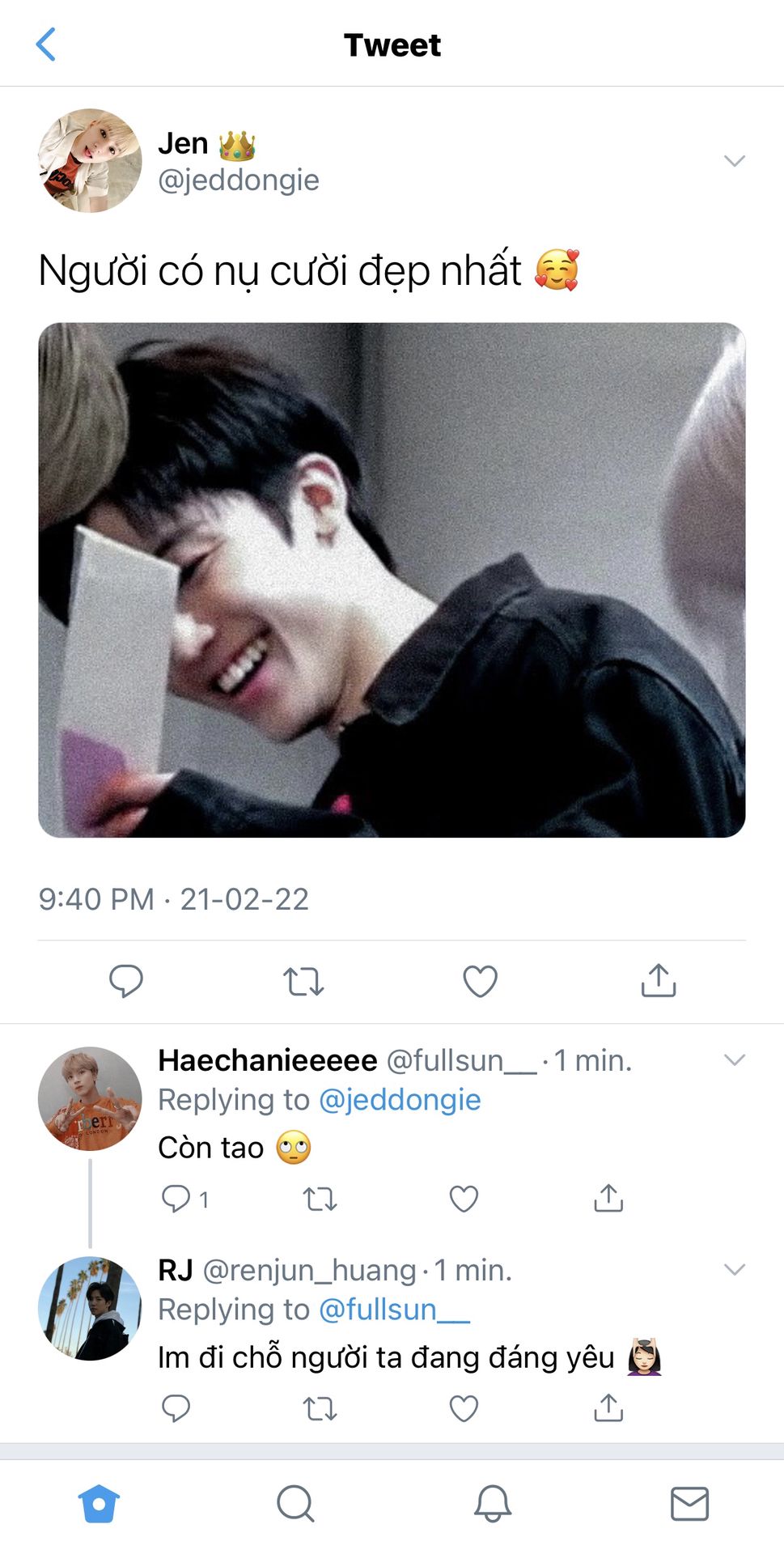Open Haechanieeeee's profile avatar
The image size is (784, 1554).
click(90, 1098)
